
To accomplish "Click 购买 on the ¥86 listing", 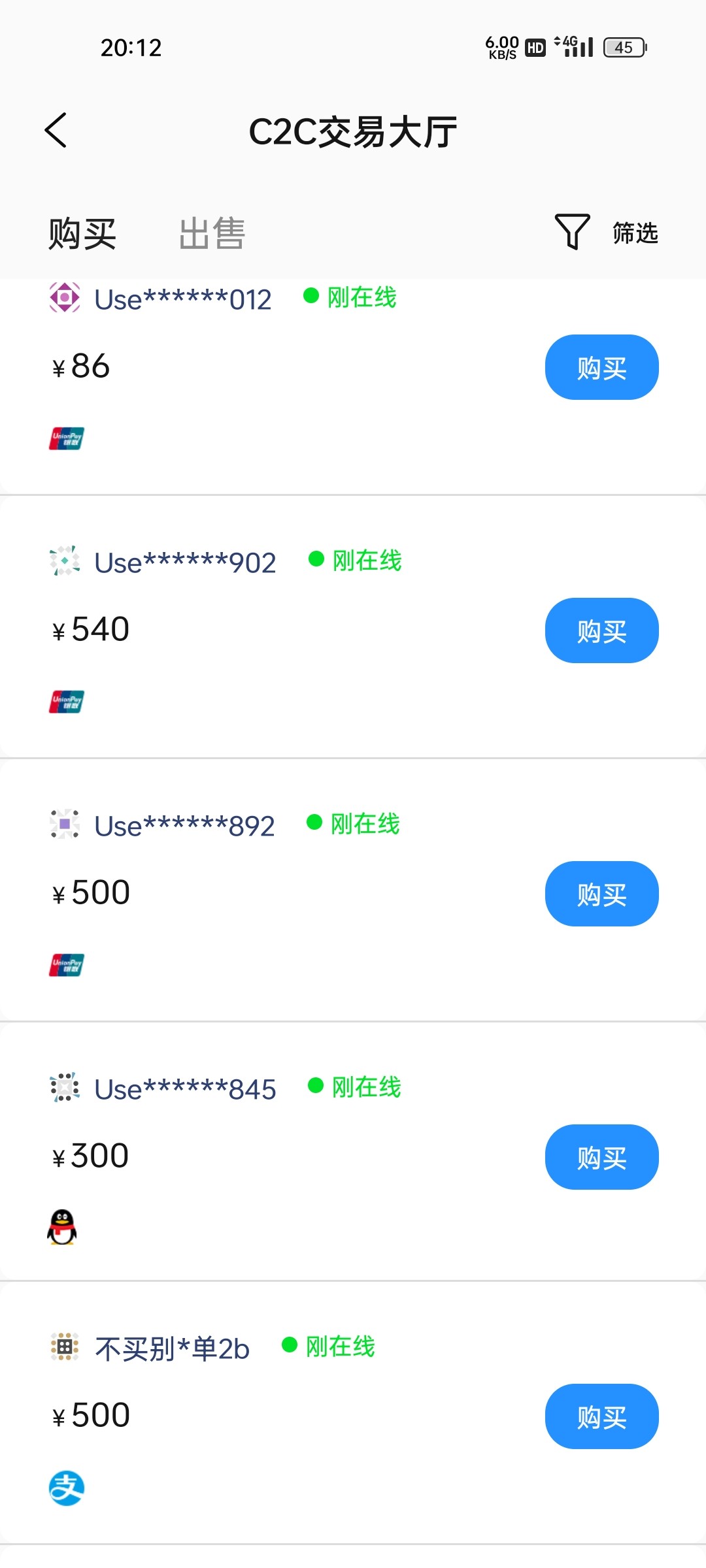I will [601, 367].
